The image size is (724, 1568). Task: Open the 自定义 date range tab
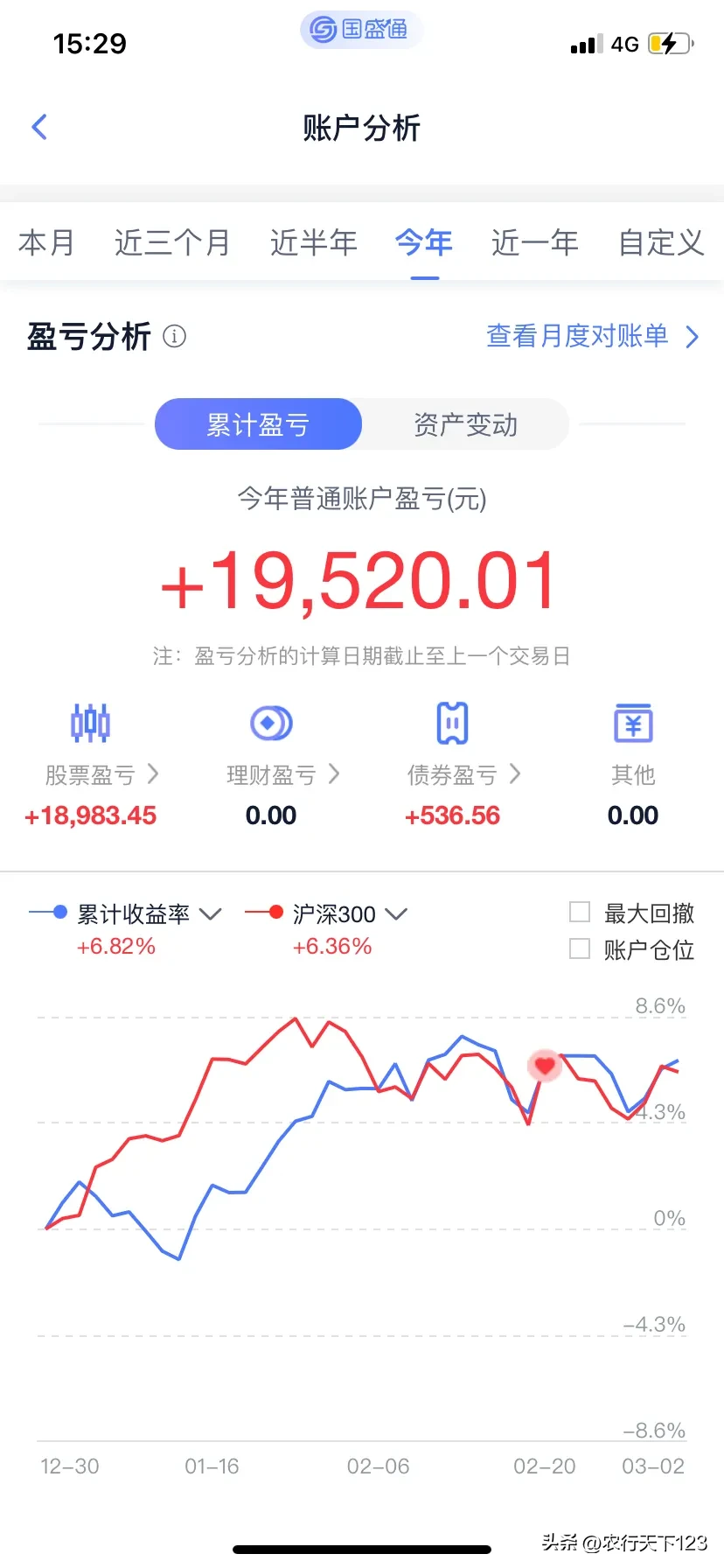tap(661, 242)
